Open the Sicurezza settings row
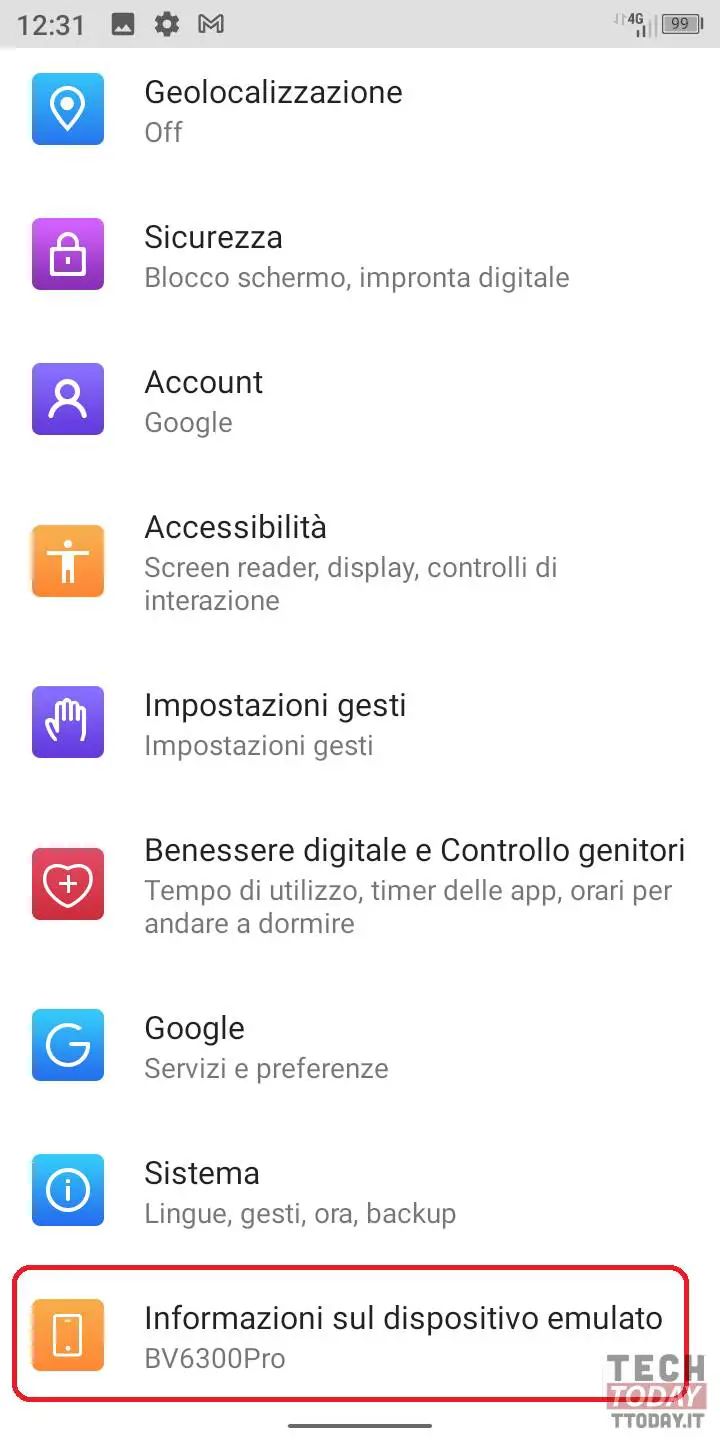Screen dimensions: 720x1440 (x=360, y=255)
